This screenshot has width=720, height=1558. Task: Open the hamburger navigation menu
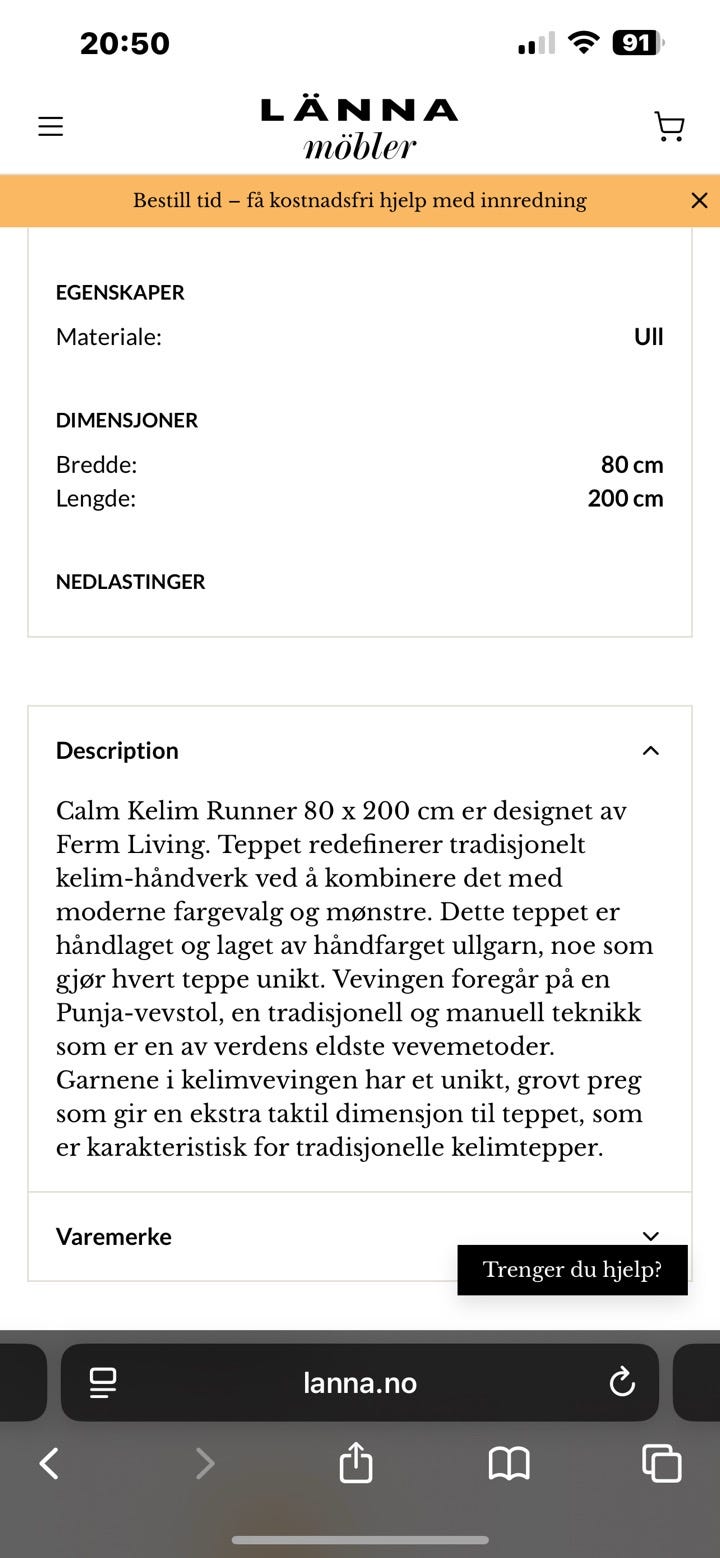[50, 126]
